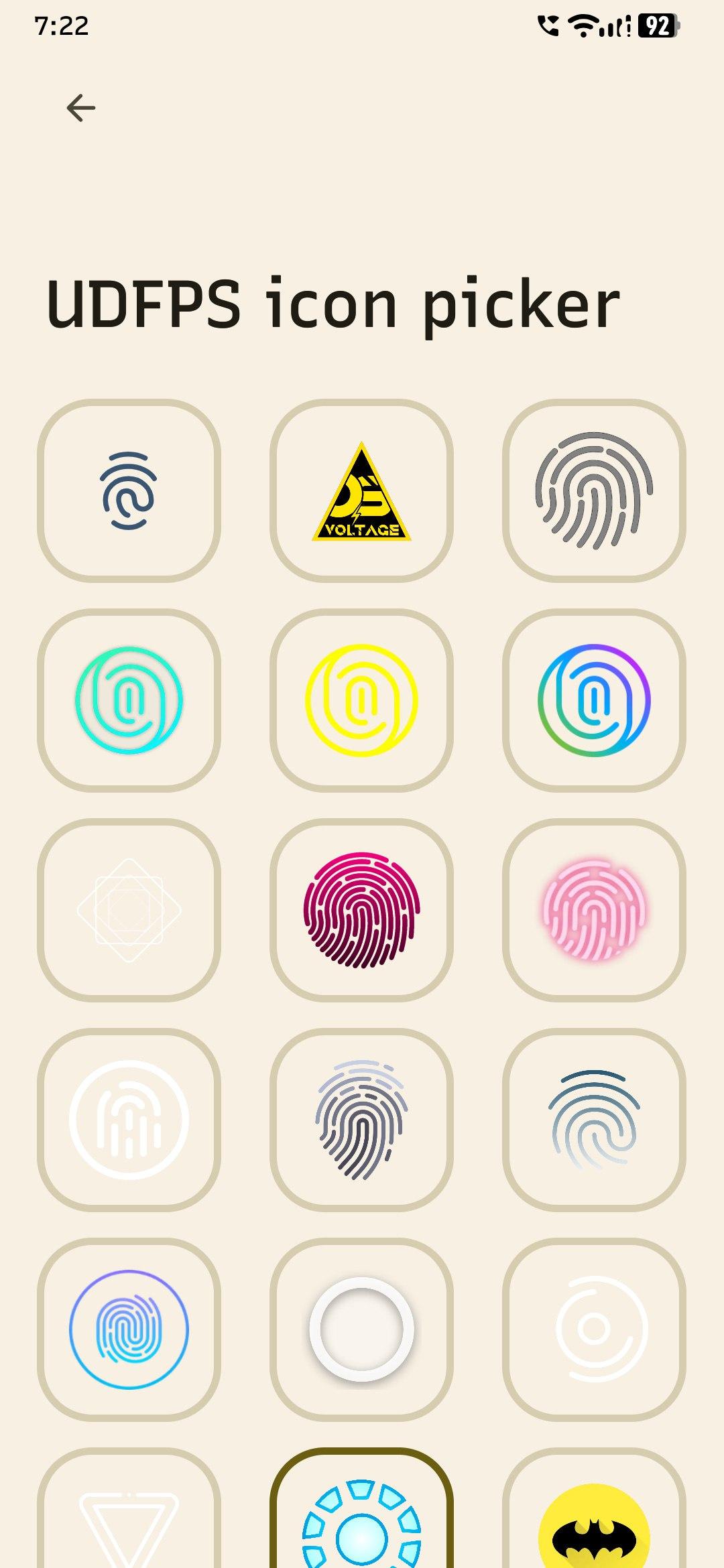Choose the gray teardrop-shaped fingerprint icon
Image resolution: width=724 pixels, height=1568 pixels.
click(x=361, y=1120)
